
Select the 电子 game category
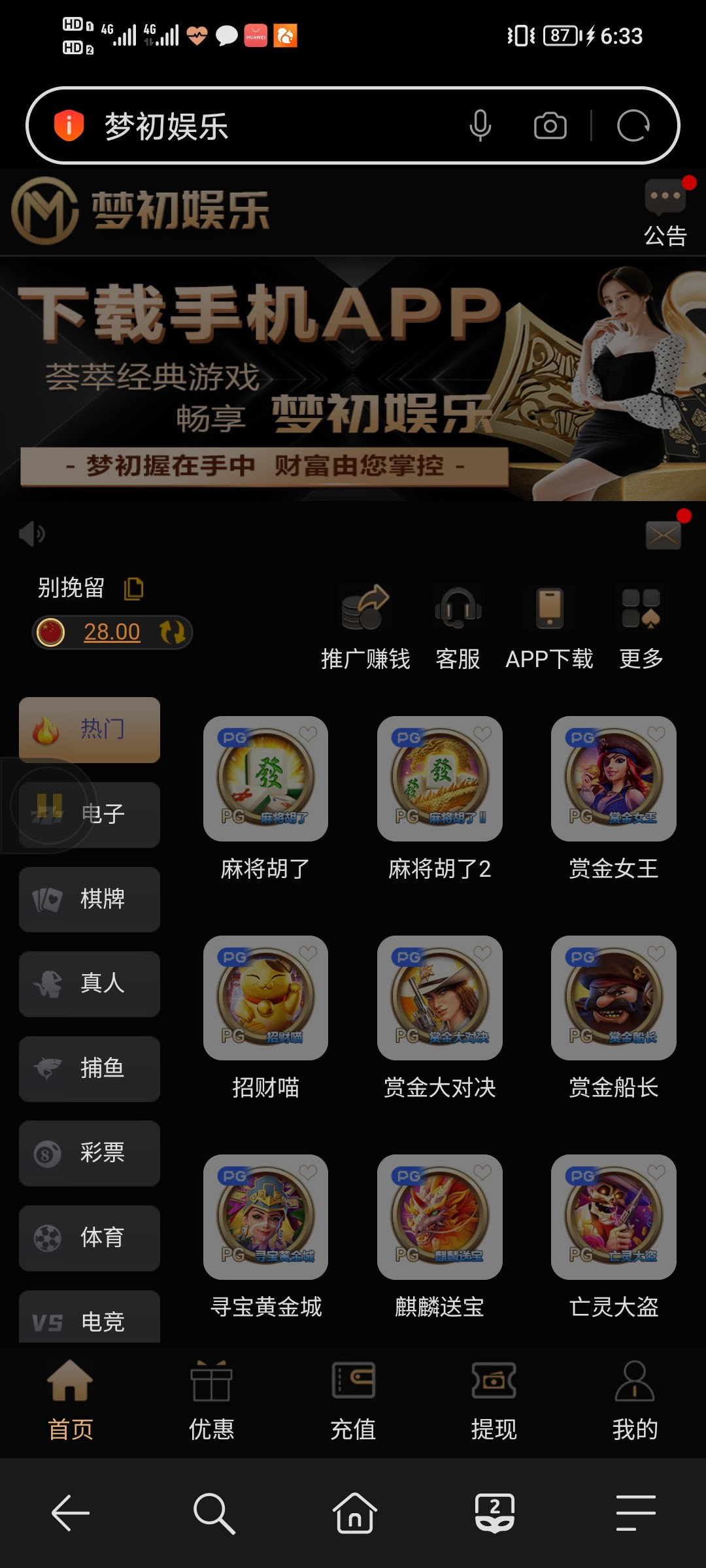[90, 814]
